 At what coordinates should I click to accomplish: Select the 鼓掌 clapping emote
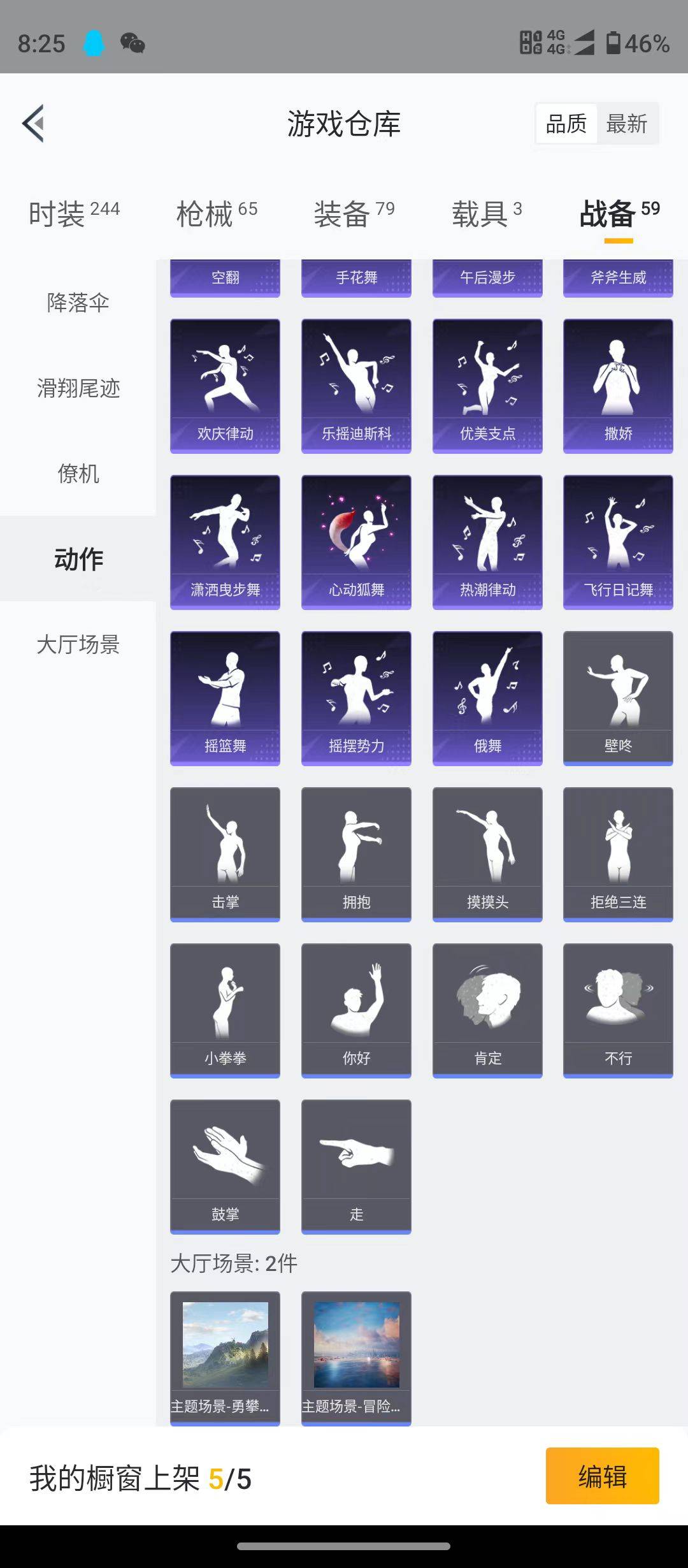click(x=224, y=1166)
